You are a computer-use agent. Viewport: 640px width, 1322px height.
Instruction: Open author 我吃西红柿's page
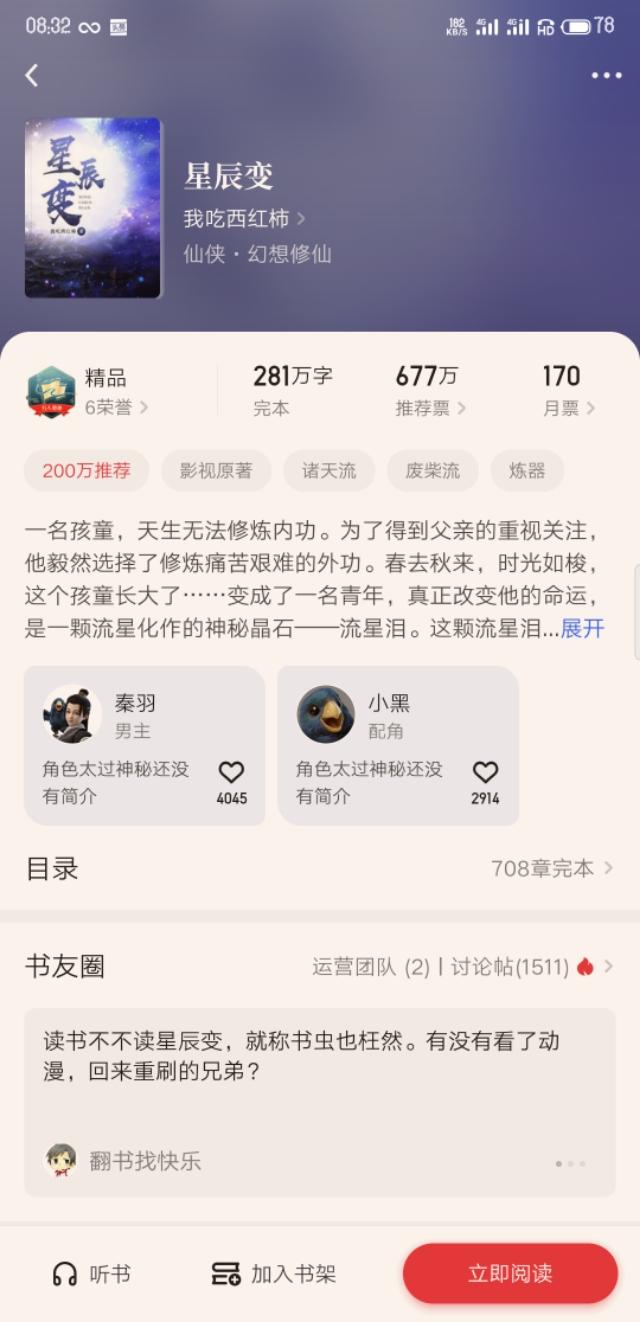coord(244,218)
